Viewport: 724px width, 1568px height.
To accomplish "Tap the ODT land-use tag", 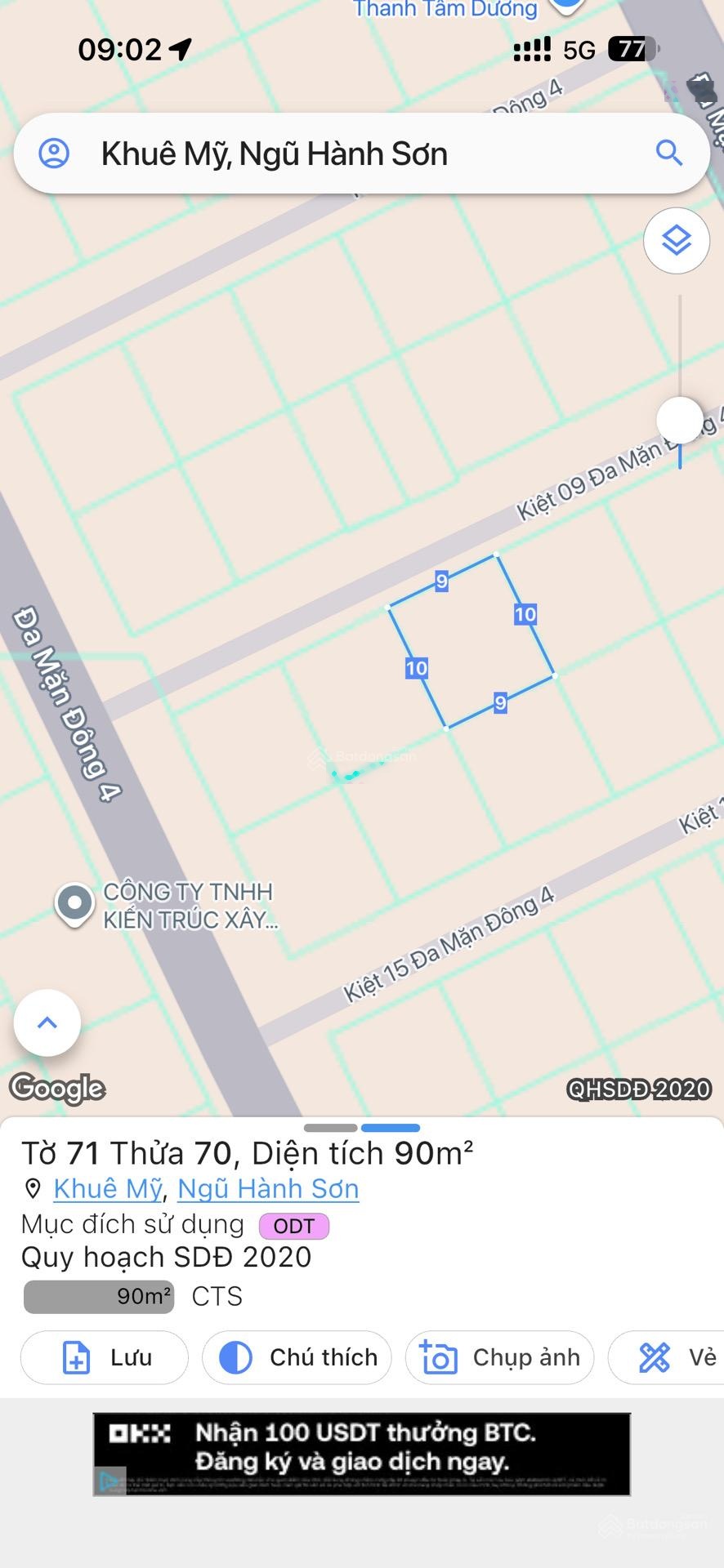I will 293,1226.
